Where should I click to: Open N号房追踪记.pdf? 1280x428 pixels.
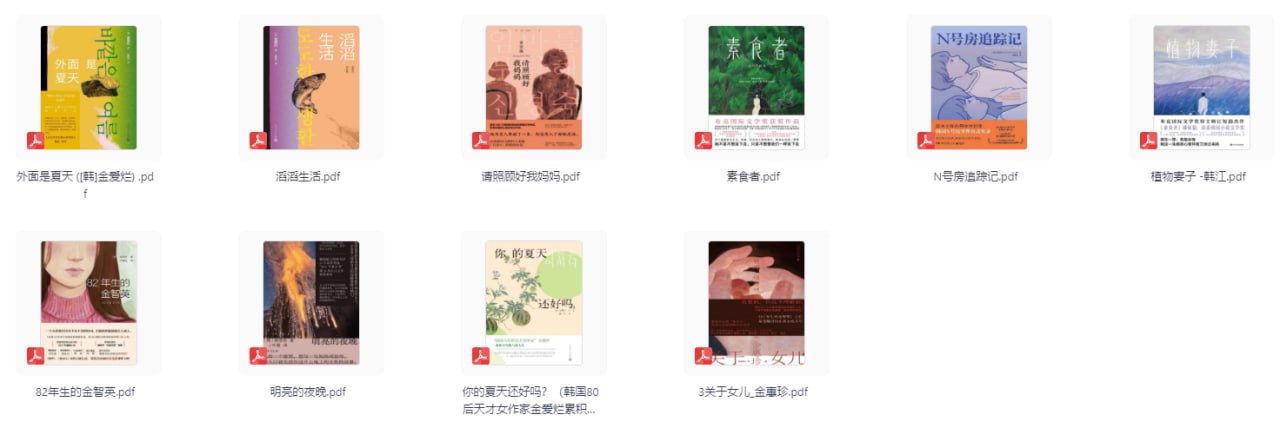coord(978,88)
